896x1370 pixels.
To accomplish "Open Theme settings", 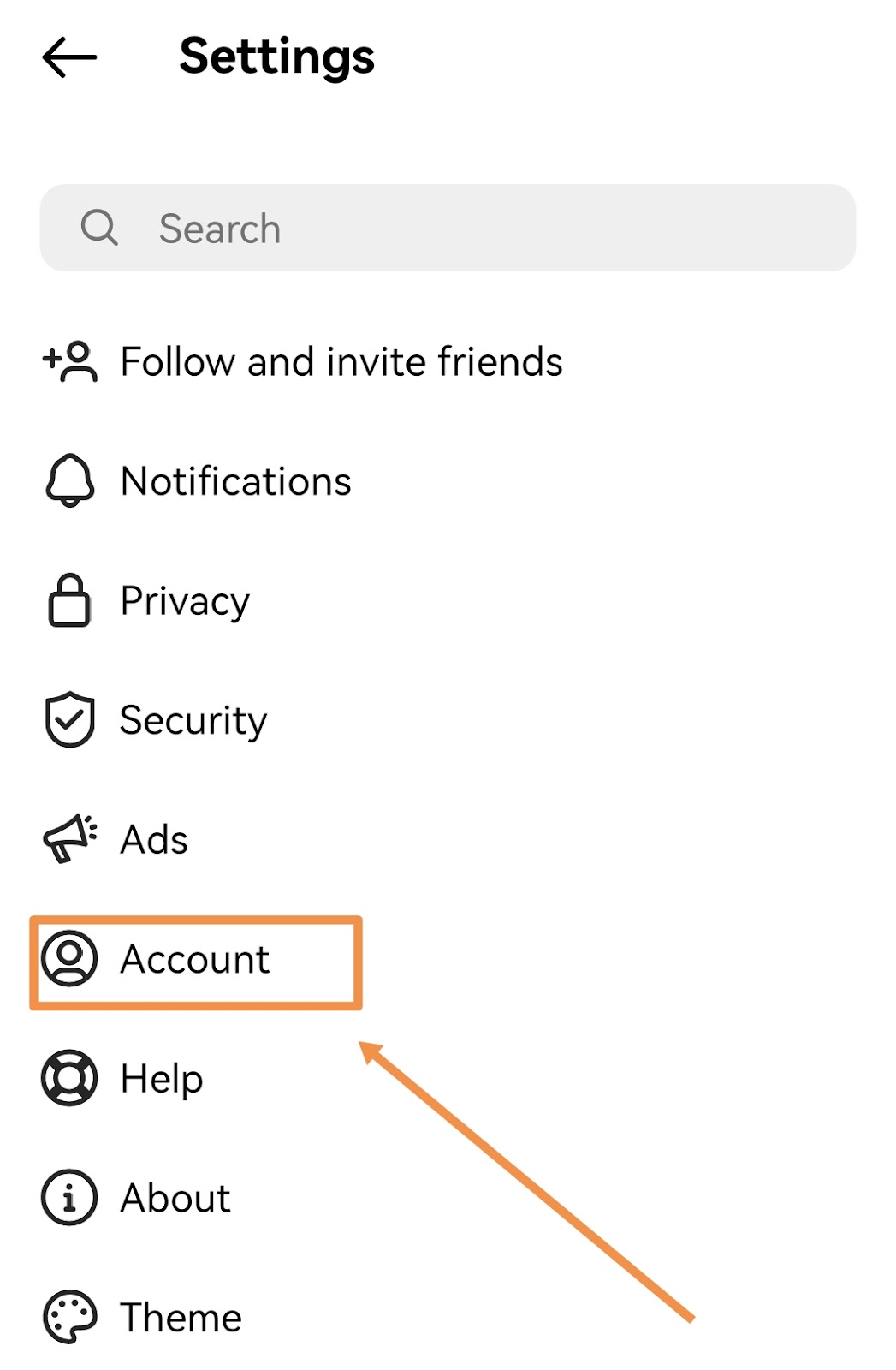I will (181, 1318).
